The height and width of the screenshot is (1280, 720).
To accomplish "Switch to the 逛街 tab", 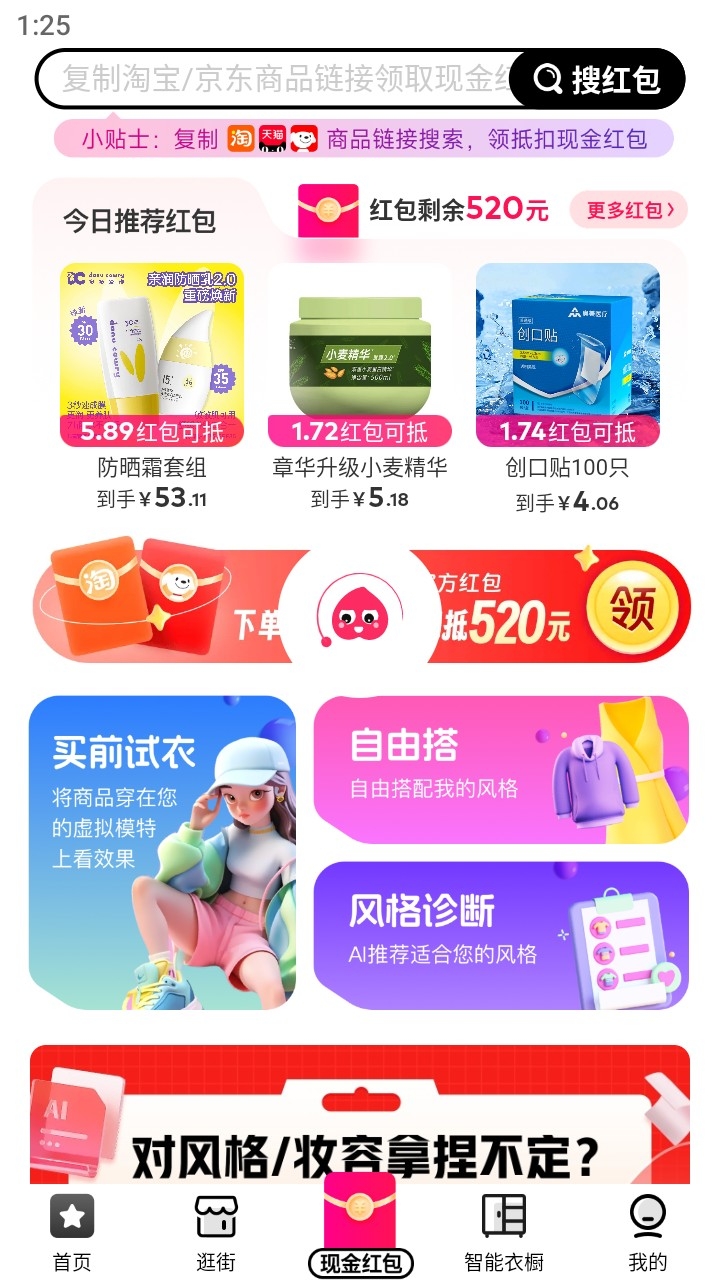I will [x=216, y=1232].
